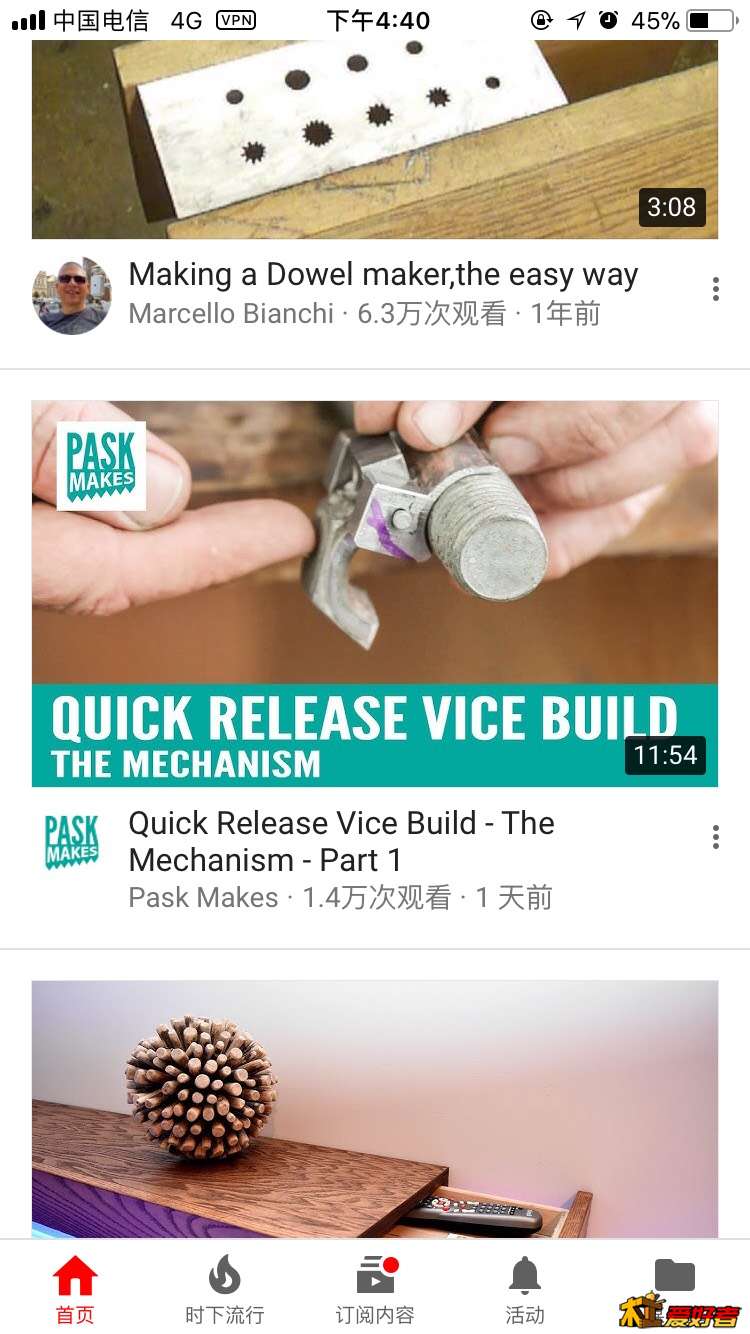Play the Quick Release Vice Build video

(x=374, y=593)
